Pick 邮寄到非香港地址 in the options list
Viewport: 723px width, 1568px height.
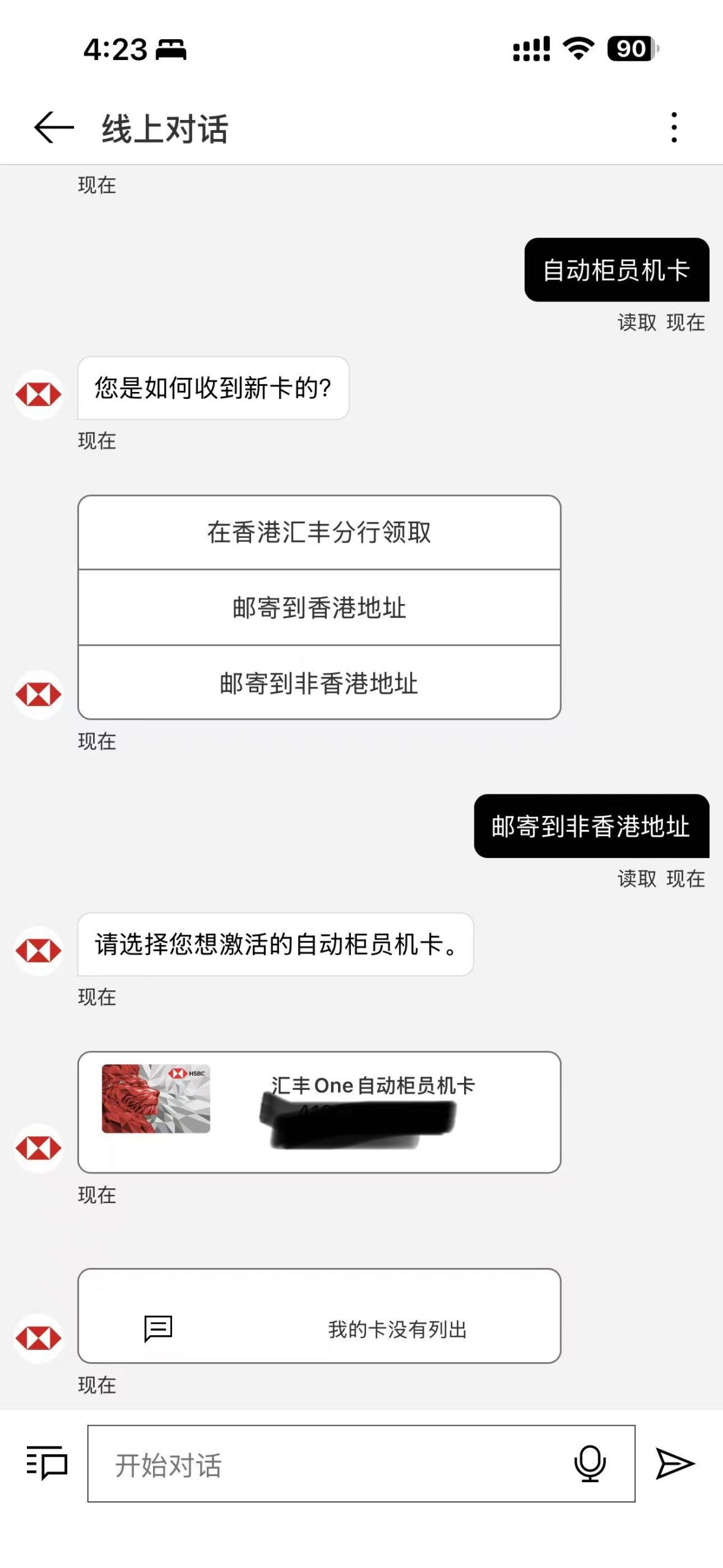click(319, 683)
